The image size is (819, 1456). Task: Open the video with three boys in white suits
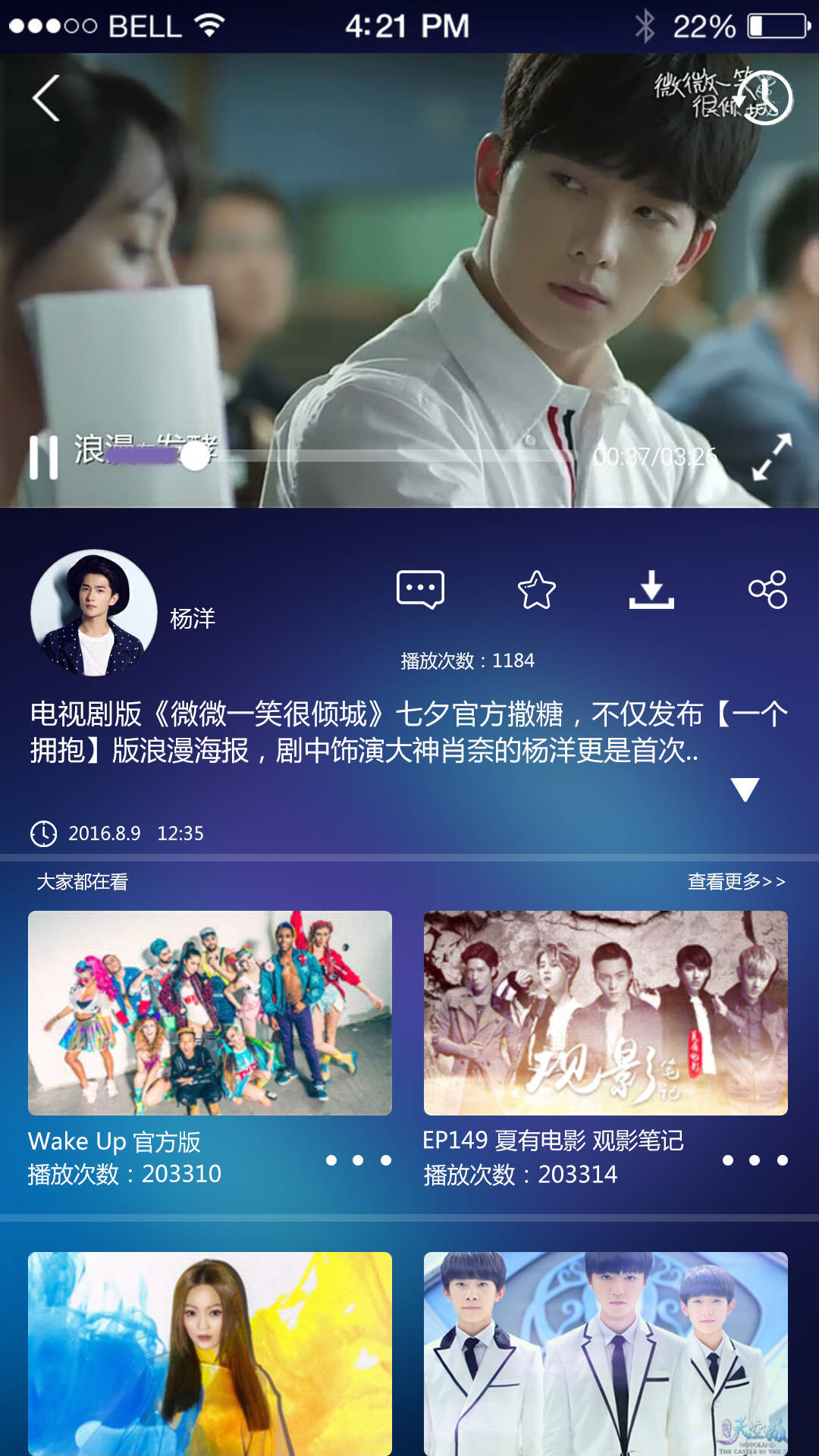[605, 1354]
